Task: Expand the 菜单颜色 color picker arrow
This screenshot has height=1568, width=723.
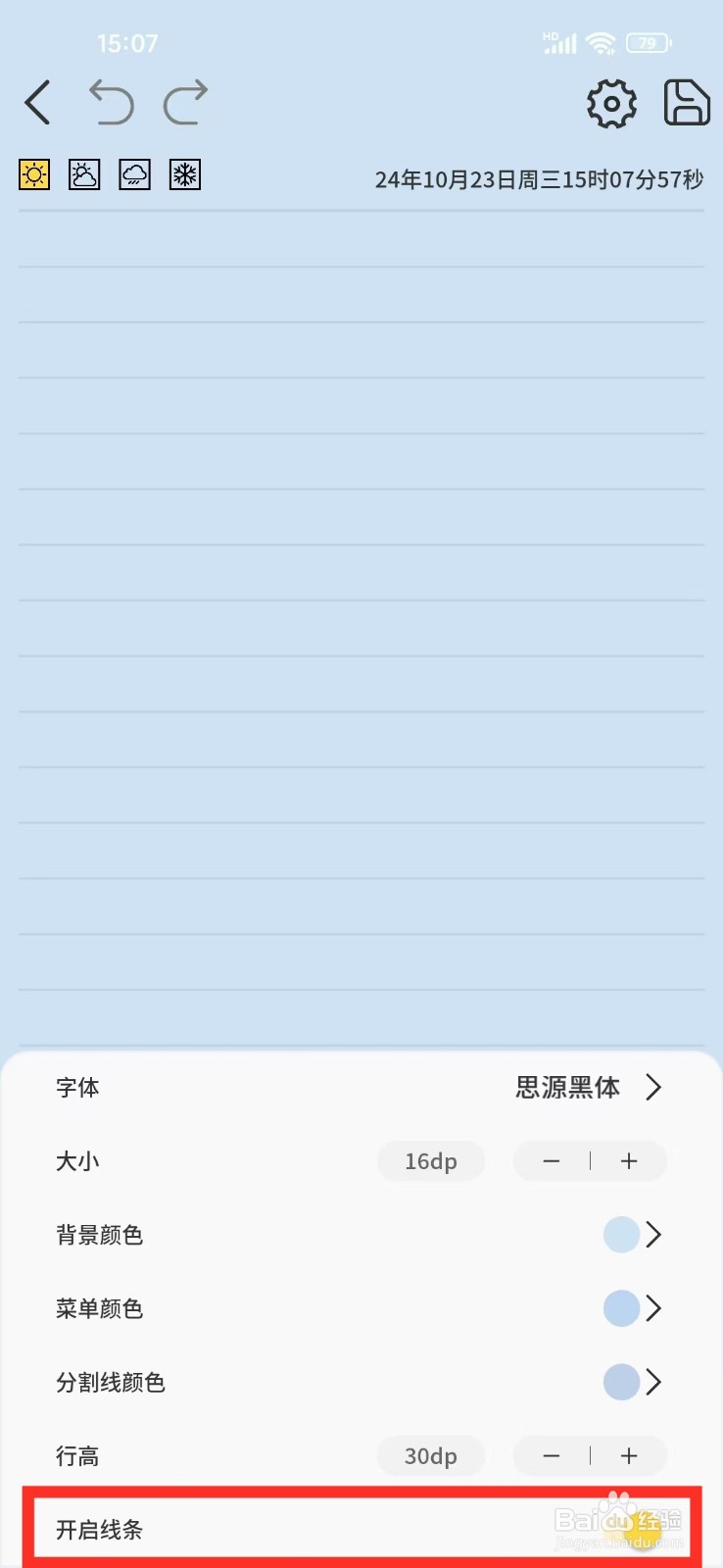Action: 652,1308
